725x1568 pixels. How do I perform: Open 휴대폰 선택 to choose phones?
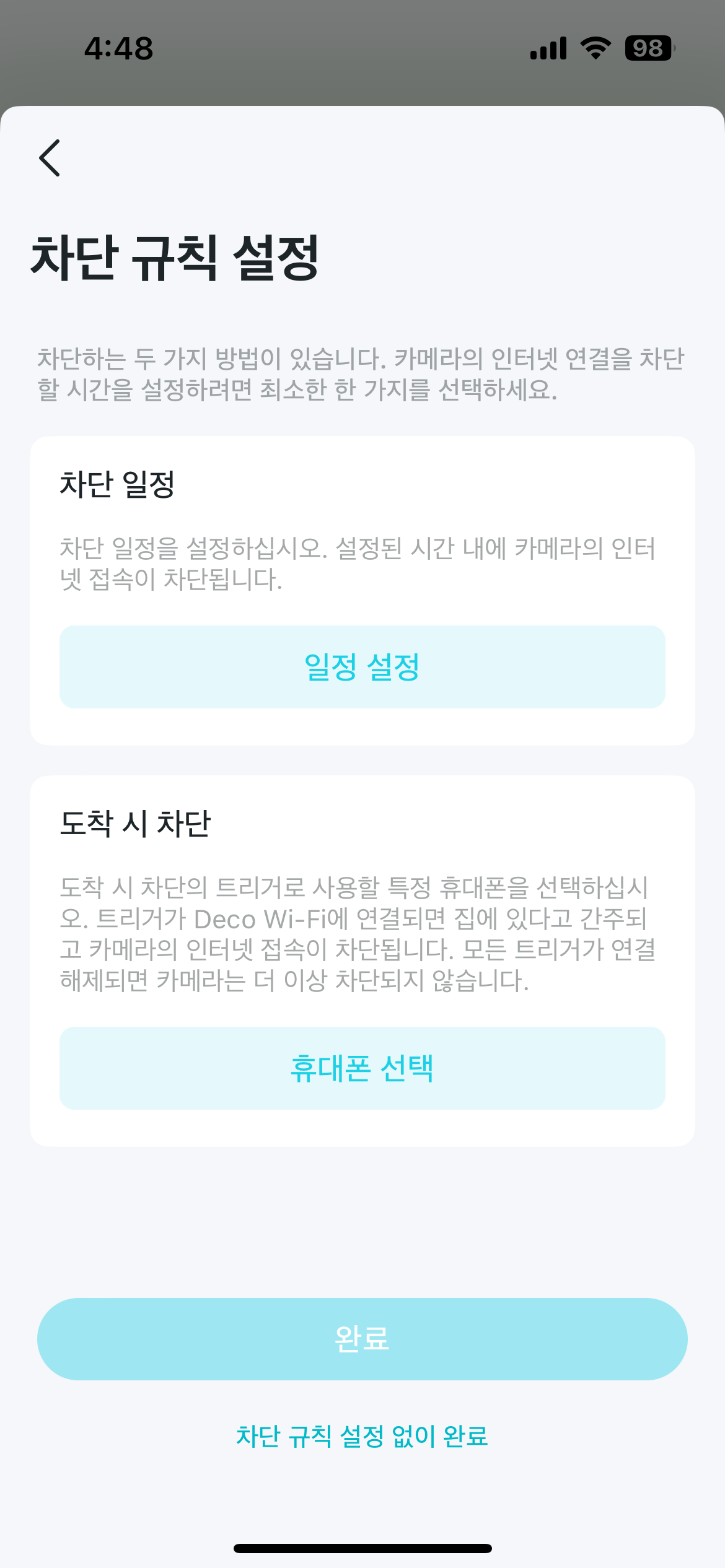pos(362,1068)
